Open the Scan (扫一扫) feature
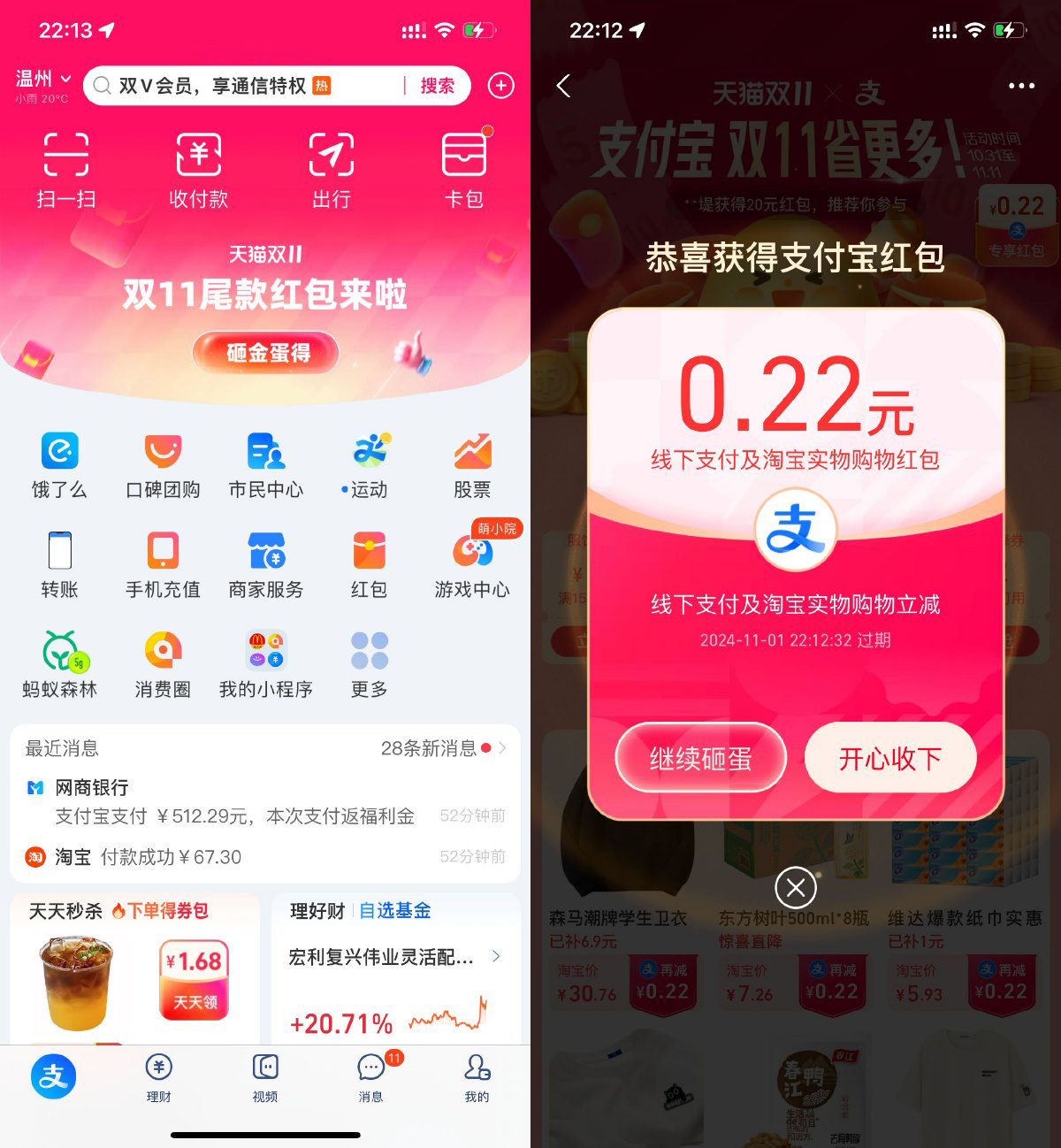1061x1148 pixels. [x=66, y=170]
